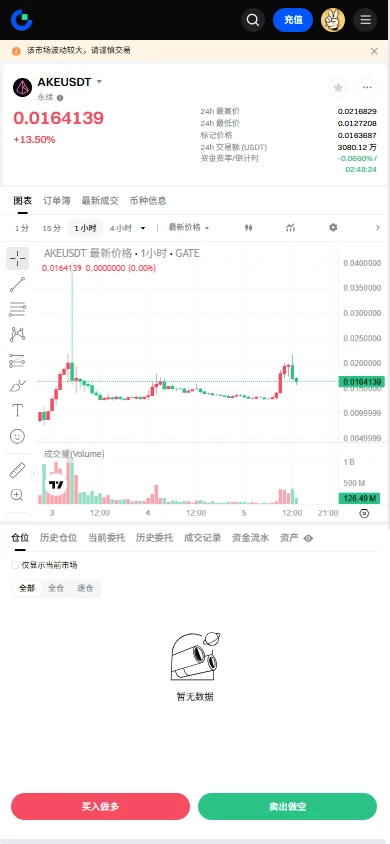Open the 当前委托 tab

tap(107, 537)
